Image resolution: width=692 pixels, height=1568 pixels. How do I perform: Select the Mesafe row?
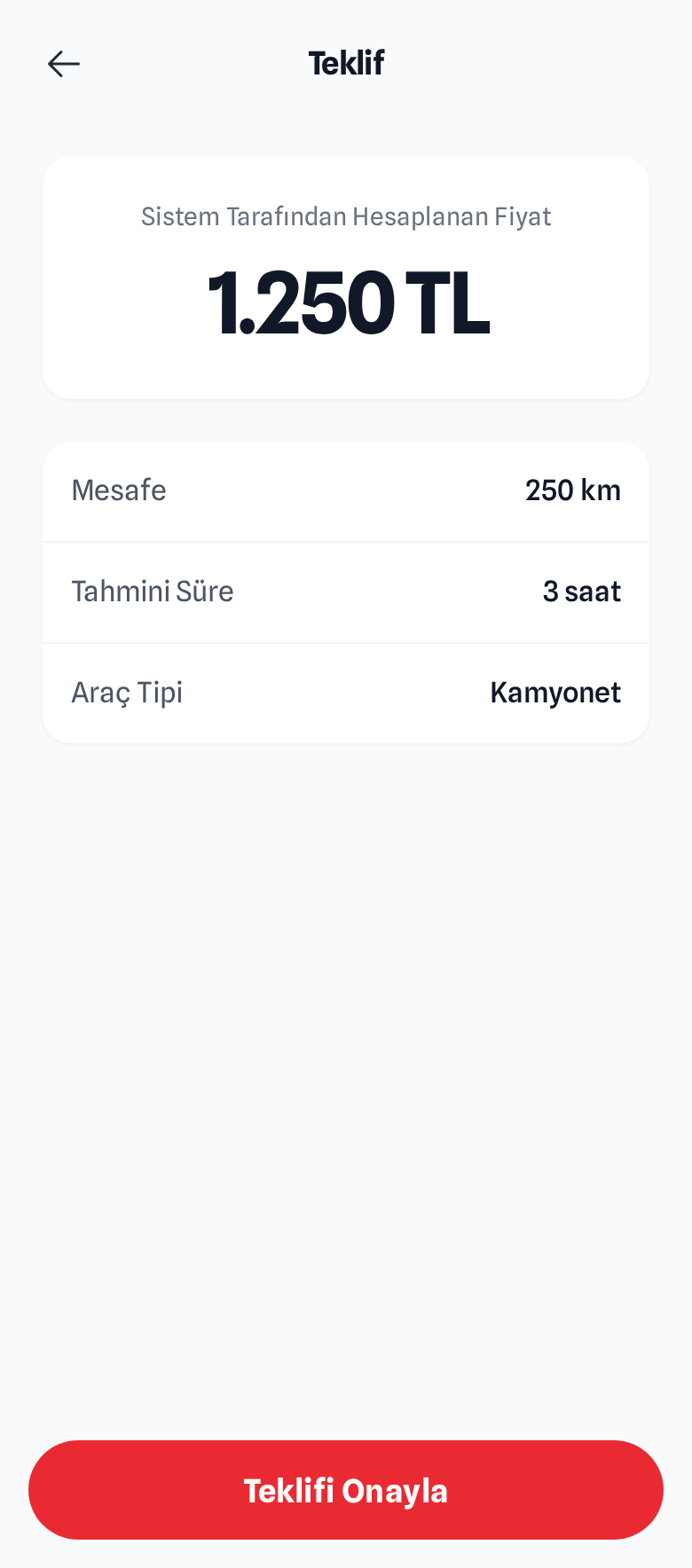[346, 491]
